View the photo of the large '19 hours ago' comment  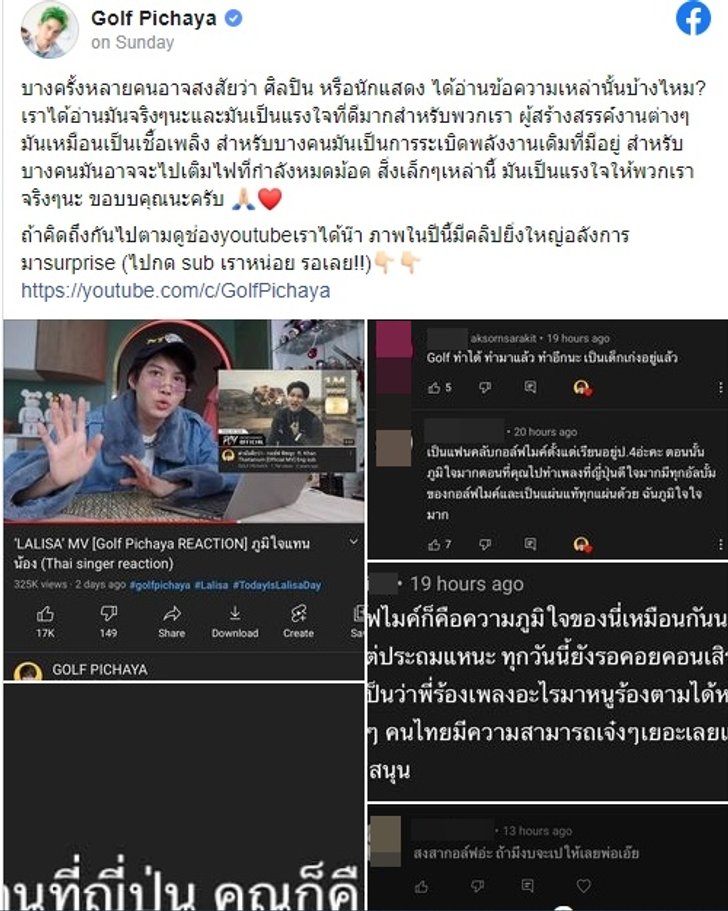point(547,682)
